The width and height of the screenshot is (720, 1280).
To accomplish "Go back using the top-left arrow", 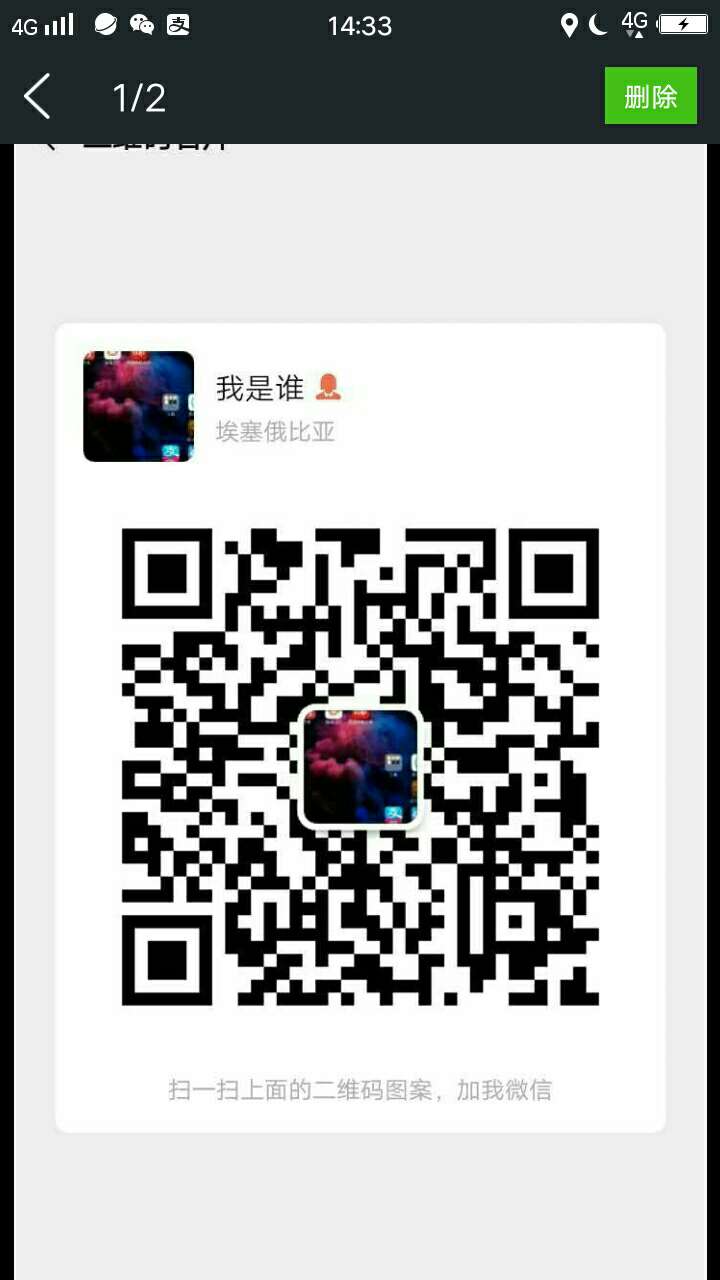I will (x=38, y=97).
